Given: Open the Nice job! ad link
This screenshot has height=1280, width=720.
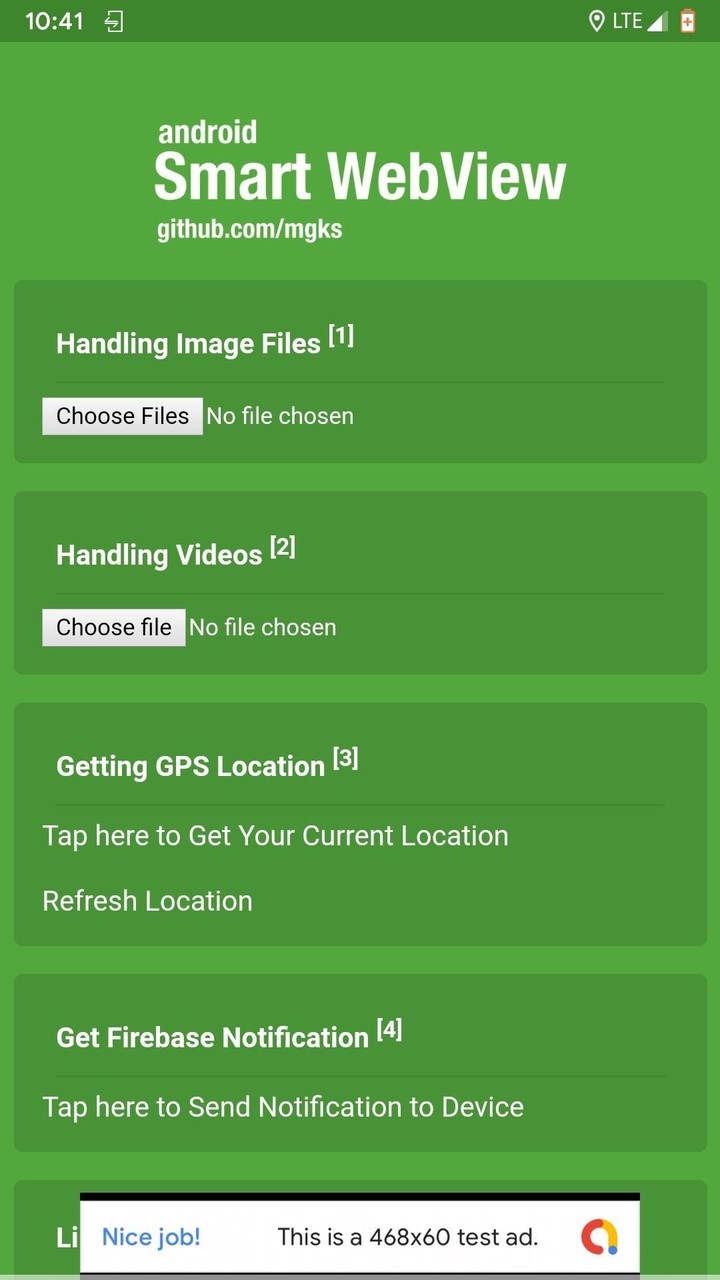Looking at the screenshot, I should (150, 1237).
